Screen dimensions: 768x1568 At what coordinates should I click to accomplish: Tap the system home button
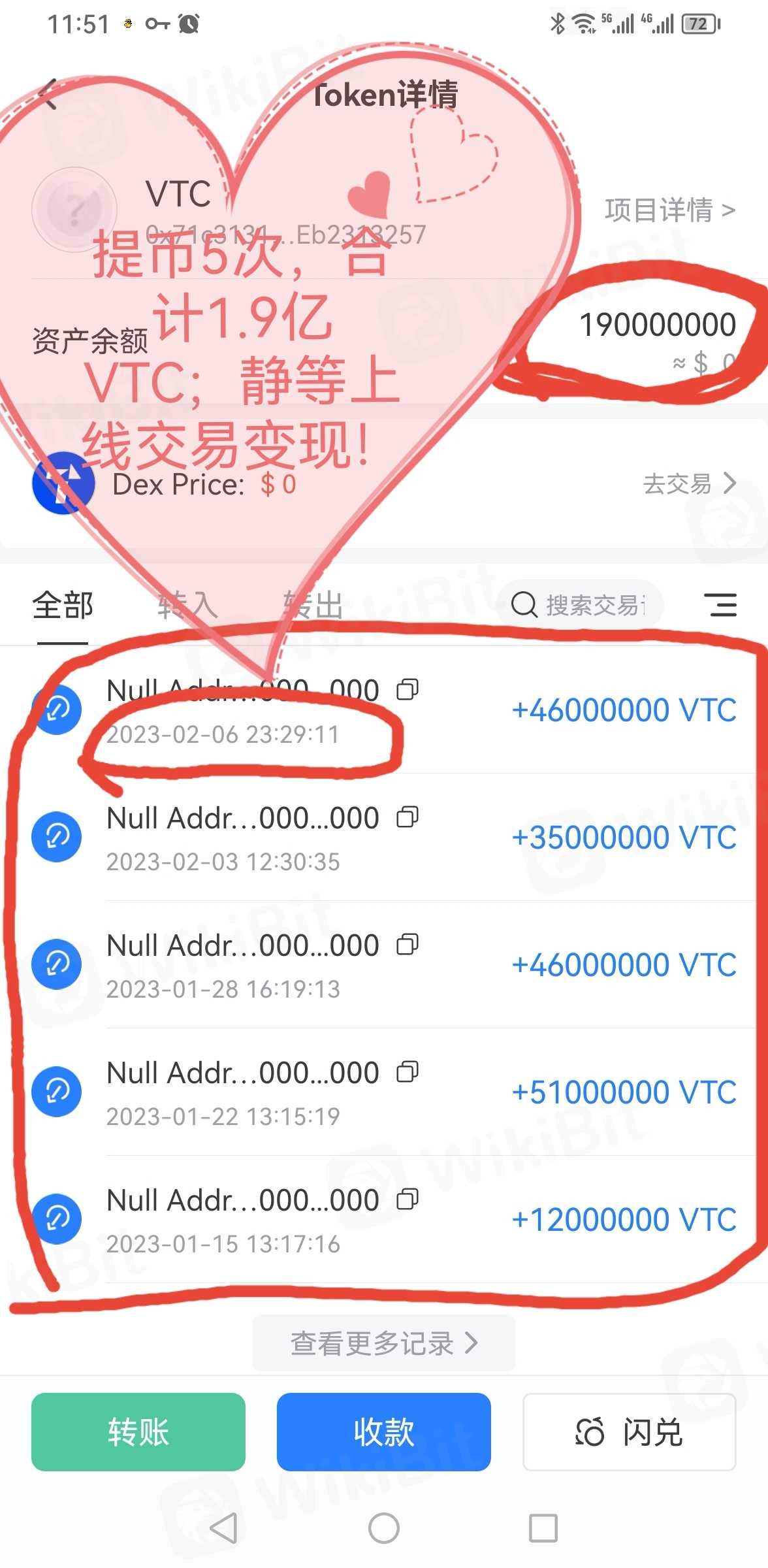coord(384,1529)
